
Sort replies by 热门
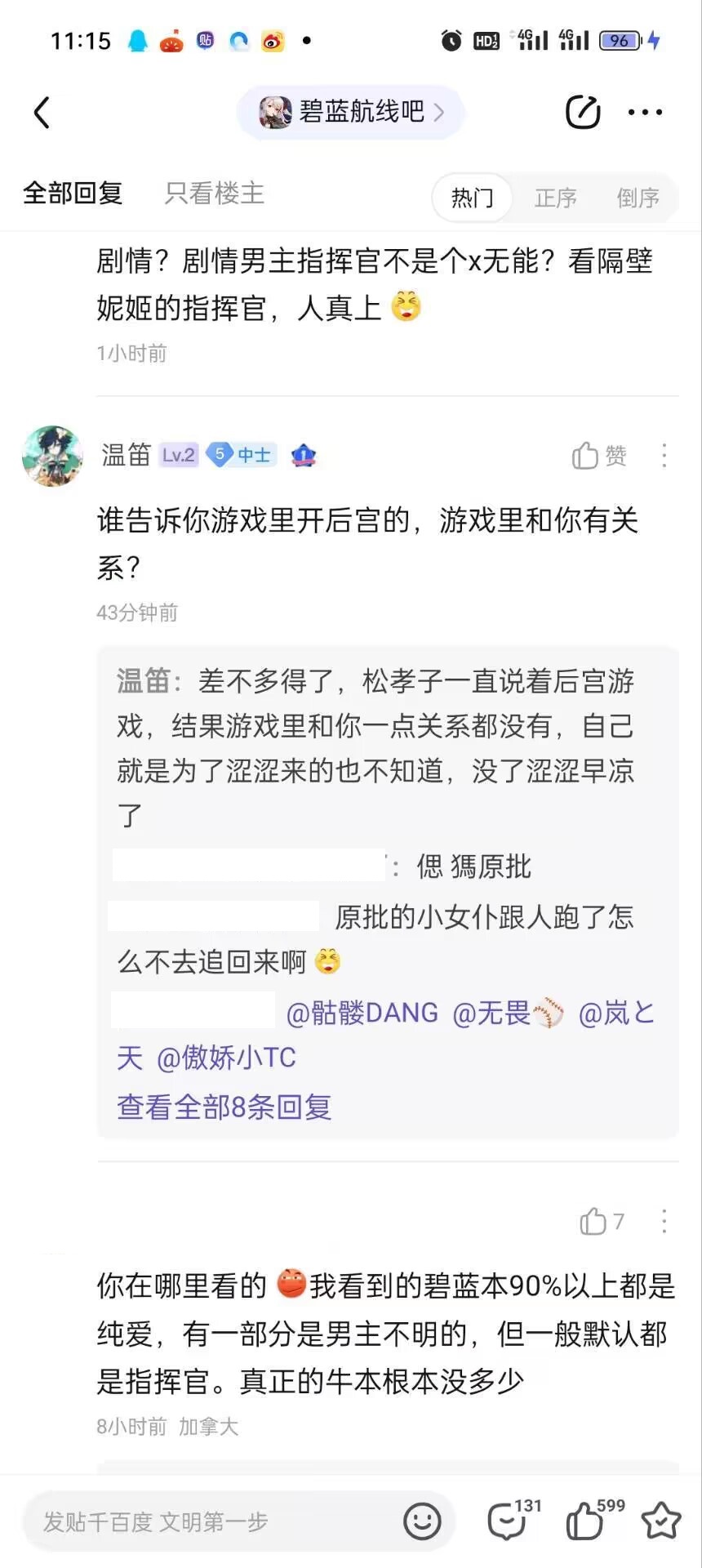(472, 198)
